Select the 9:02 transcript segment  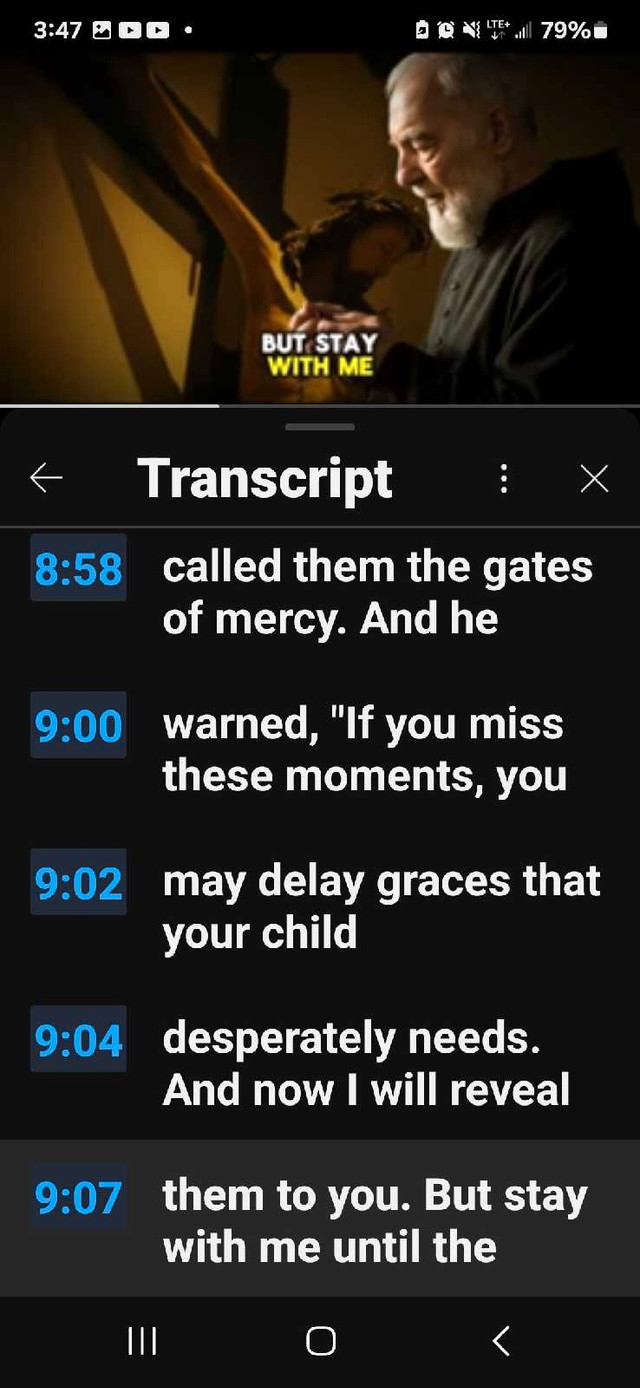click(x=320, y=906)
